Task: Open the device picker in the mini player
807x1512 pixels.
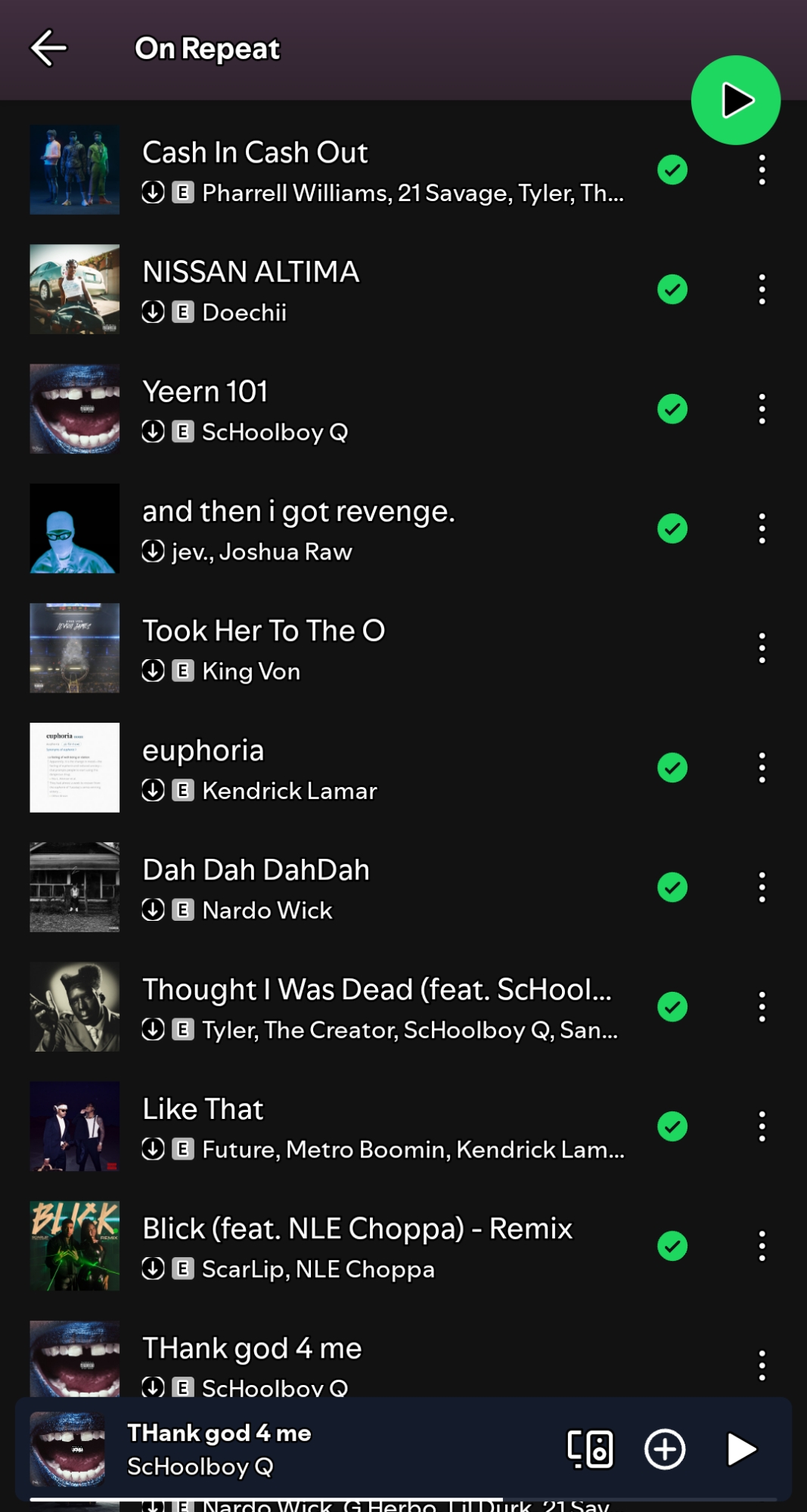Action: pyautogui.click(x=590, y=1449)
